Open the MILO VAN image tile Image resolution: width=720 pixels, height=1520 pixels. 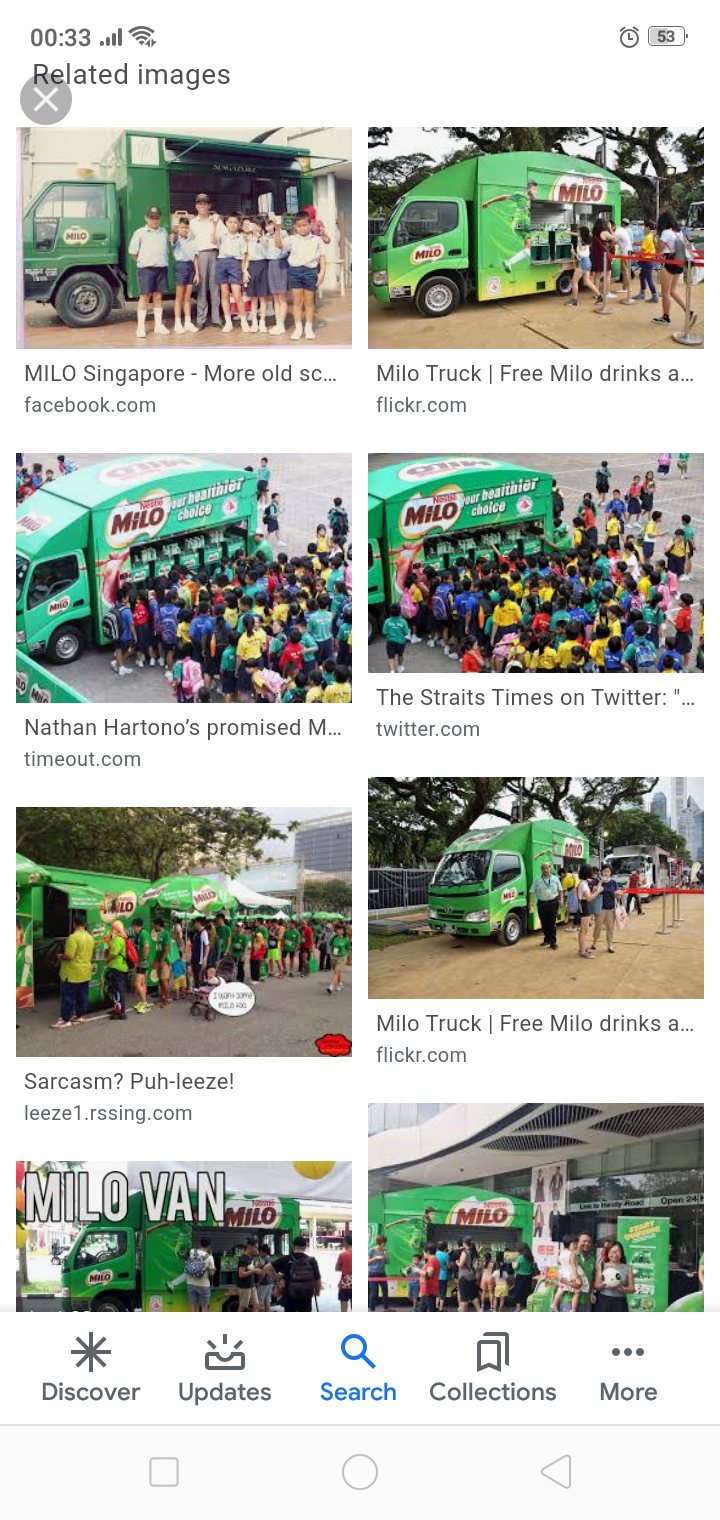click(x=184, y=1236)
